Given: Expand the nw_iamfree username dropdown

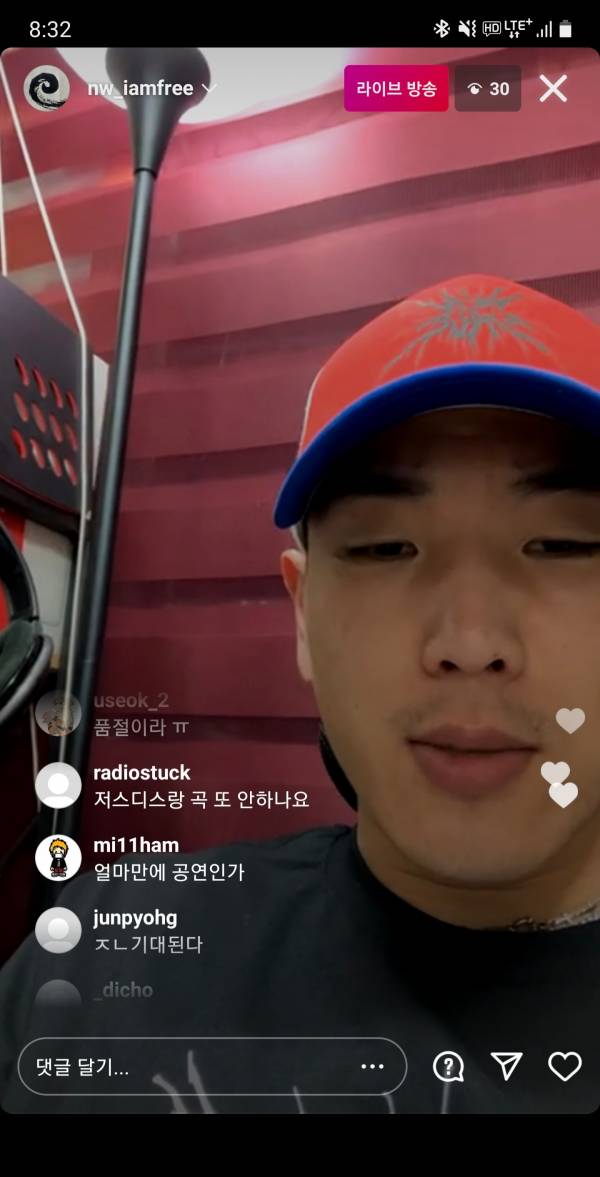Looking at the screenshot, I should point(209,89).
